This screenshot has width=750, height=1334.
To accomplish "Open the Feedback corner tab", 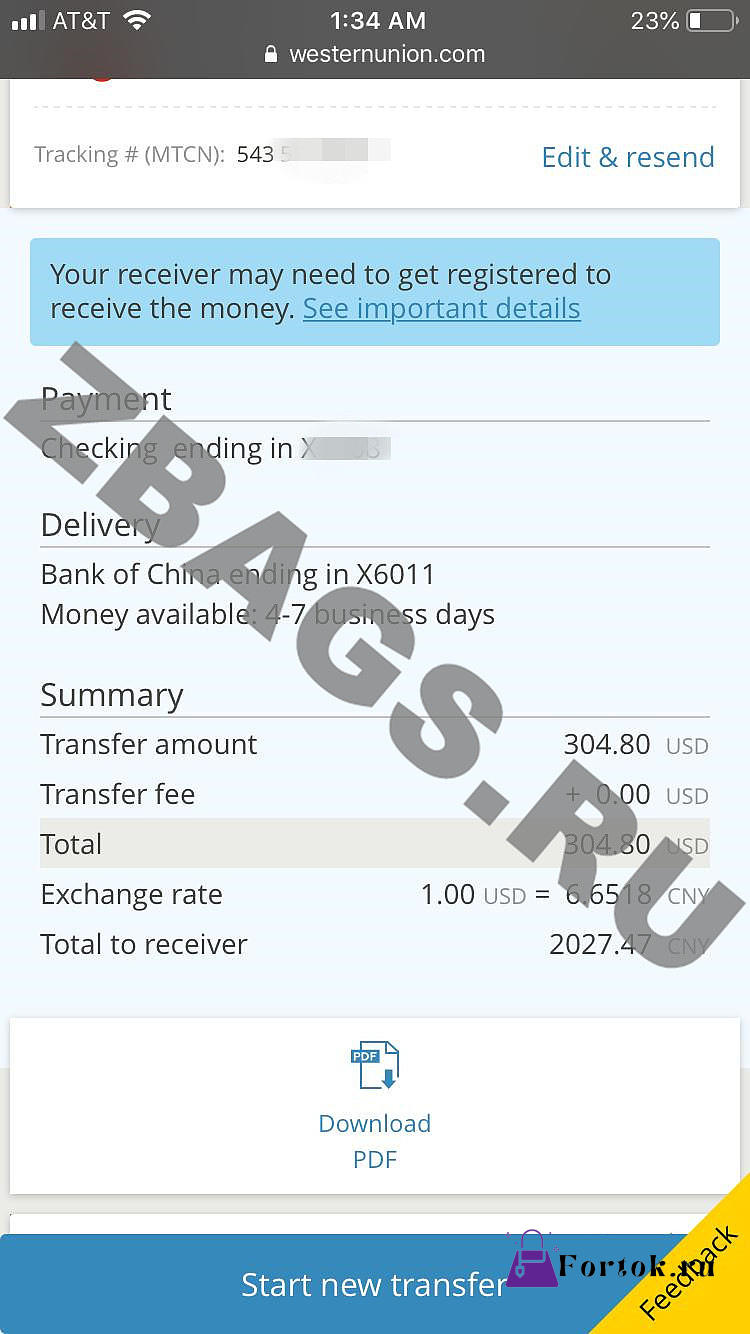I will pyautogui.click(x=690, y=1270).
